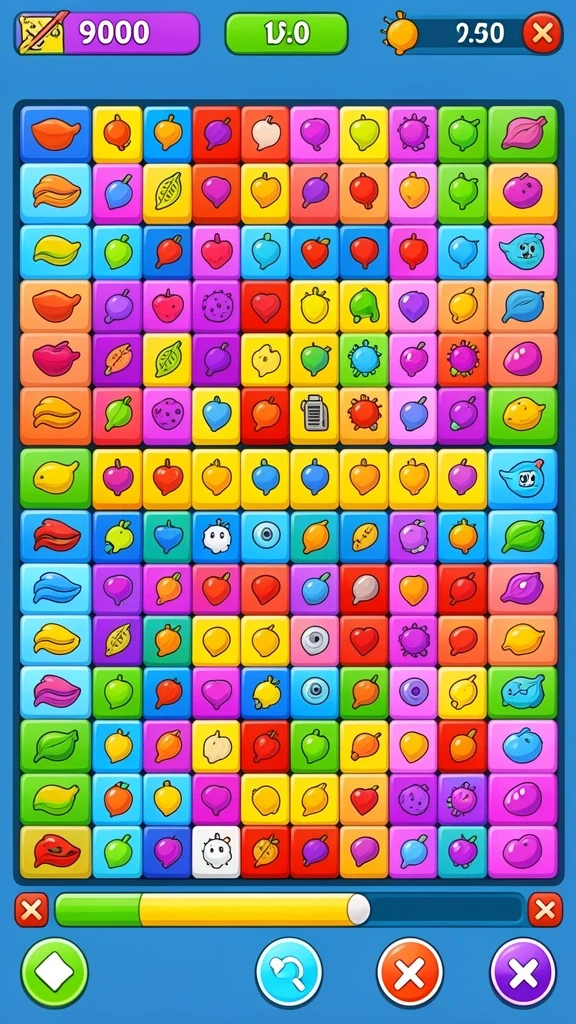576x1024 pixels.
Task: Select the white tile with the fluffy creature
Action: [x=216, y=852]
